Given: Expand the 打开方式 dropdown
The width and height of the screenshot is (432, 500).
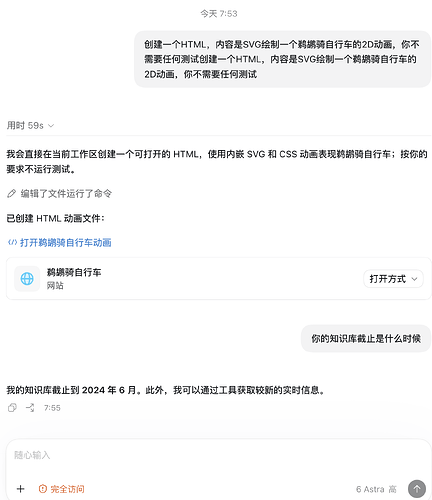Looking at the screenshot, I should 393,279.
